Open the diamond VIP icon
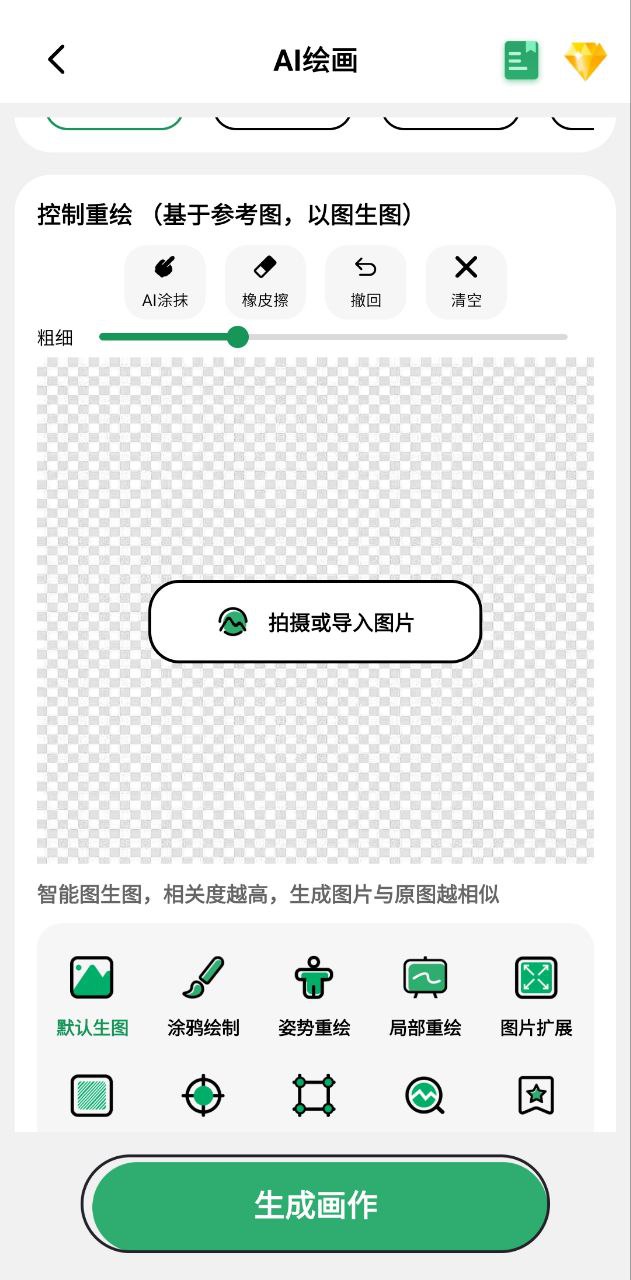The width and height of the screenshot is (631, 1280). point(585,61)
